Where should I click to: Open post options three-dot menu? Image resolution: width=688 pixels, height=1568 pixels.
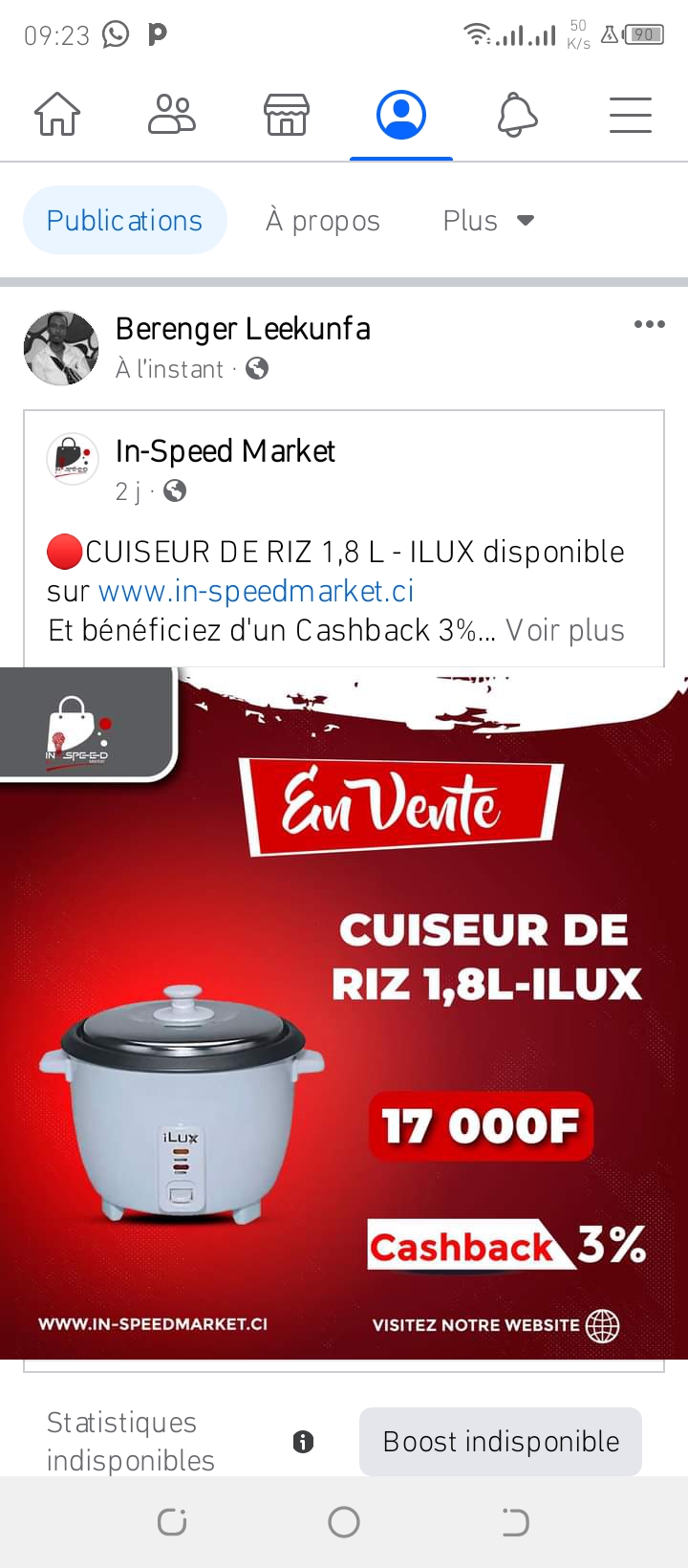(650, 325)
